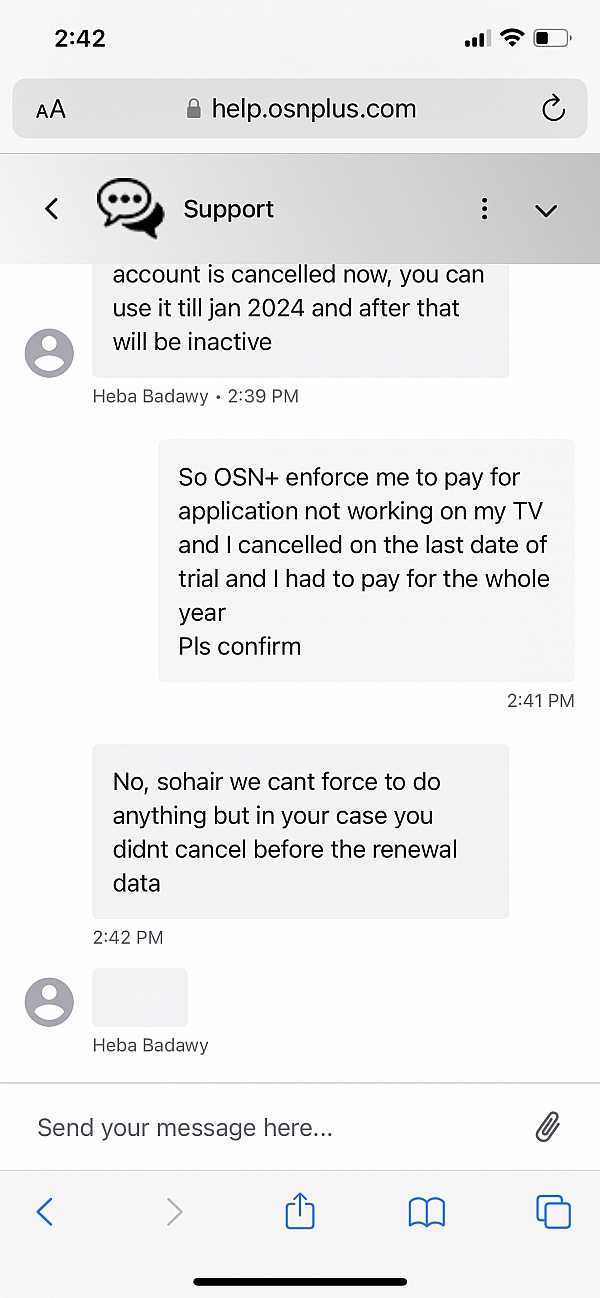This screenshot has width=600, height=1298.
Task: Navigate back in Safari toolbar
Action: [45, 1212]
